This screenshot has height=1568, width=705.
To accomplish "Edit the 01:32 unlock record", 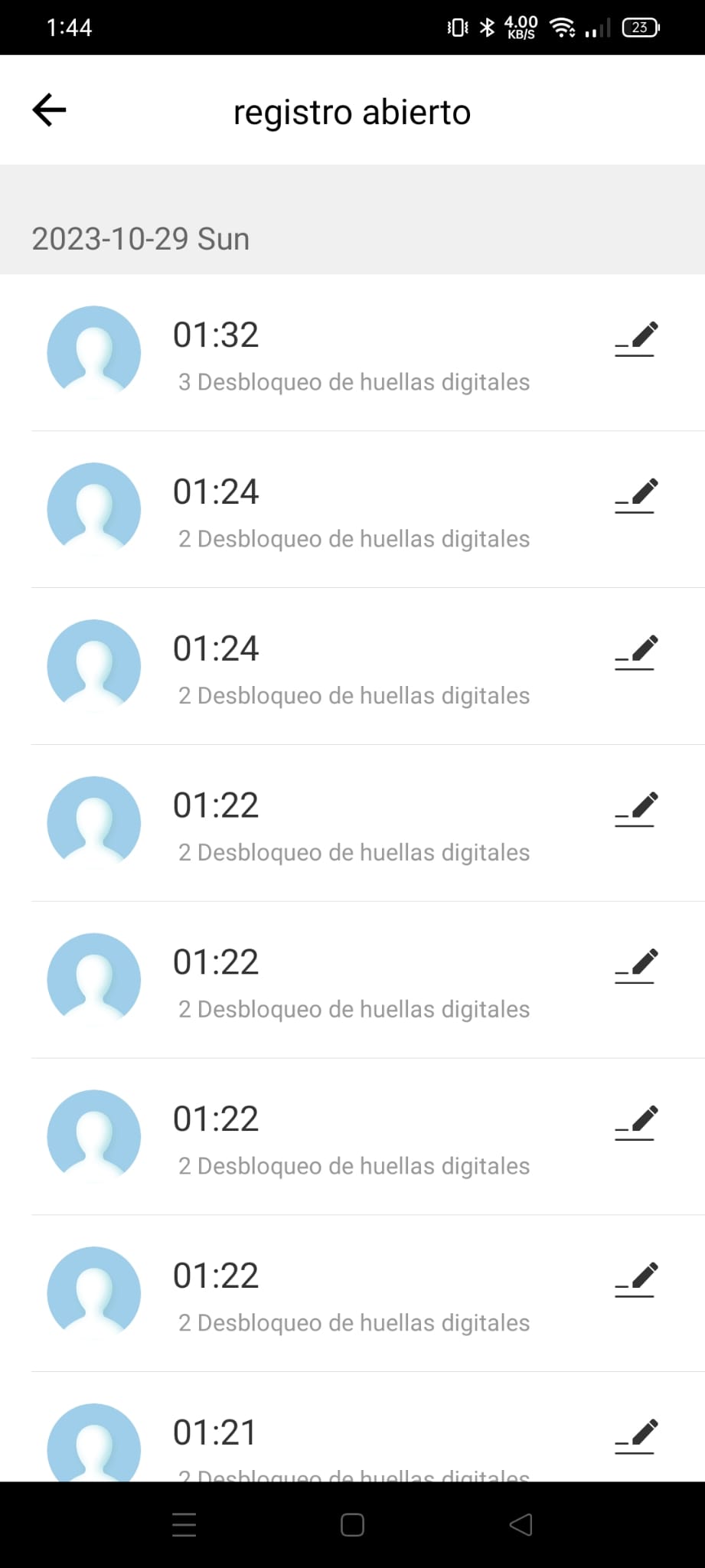I will point(635,339).
